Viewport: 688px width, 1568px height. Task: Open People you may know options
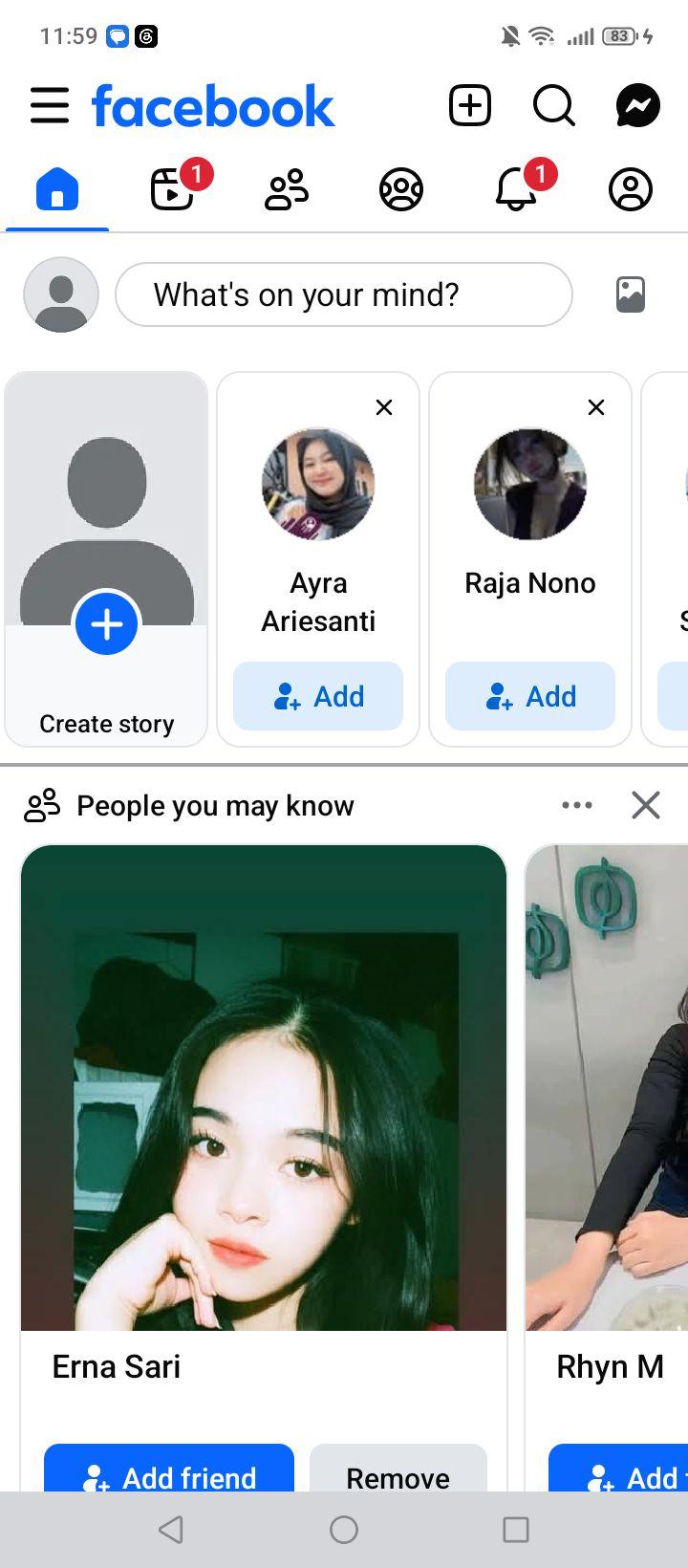[577, 805]
